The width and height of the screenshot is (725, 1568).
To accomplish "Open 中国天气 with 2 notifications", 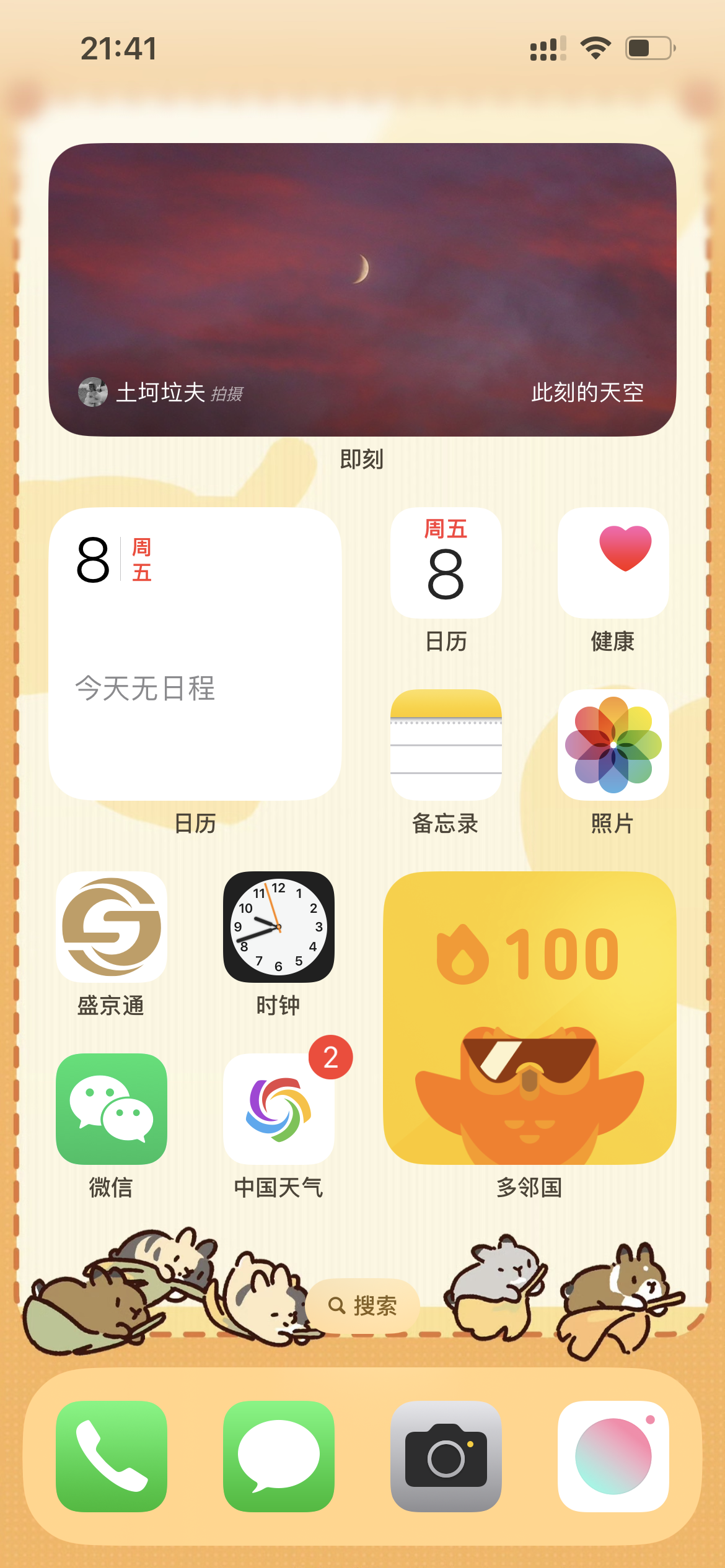I will (279, 1109).
